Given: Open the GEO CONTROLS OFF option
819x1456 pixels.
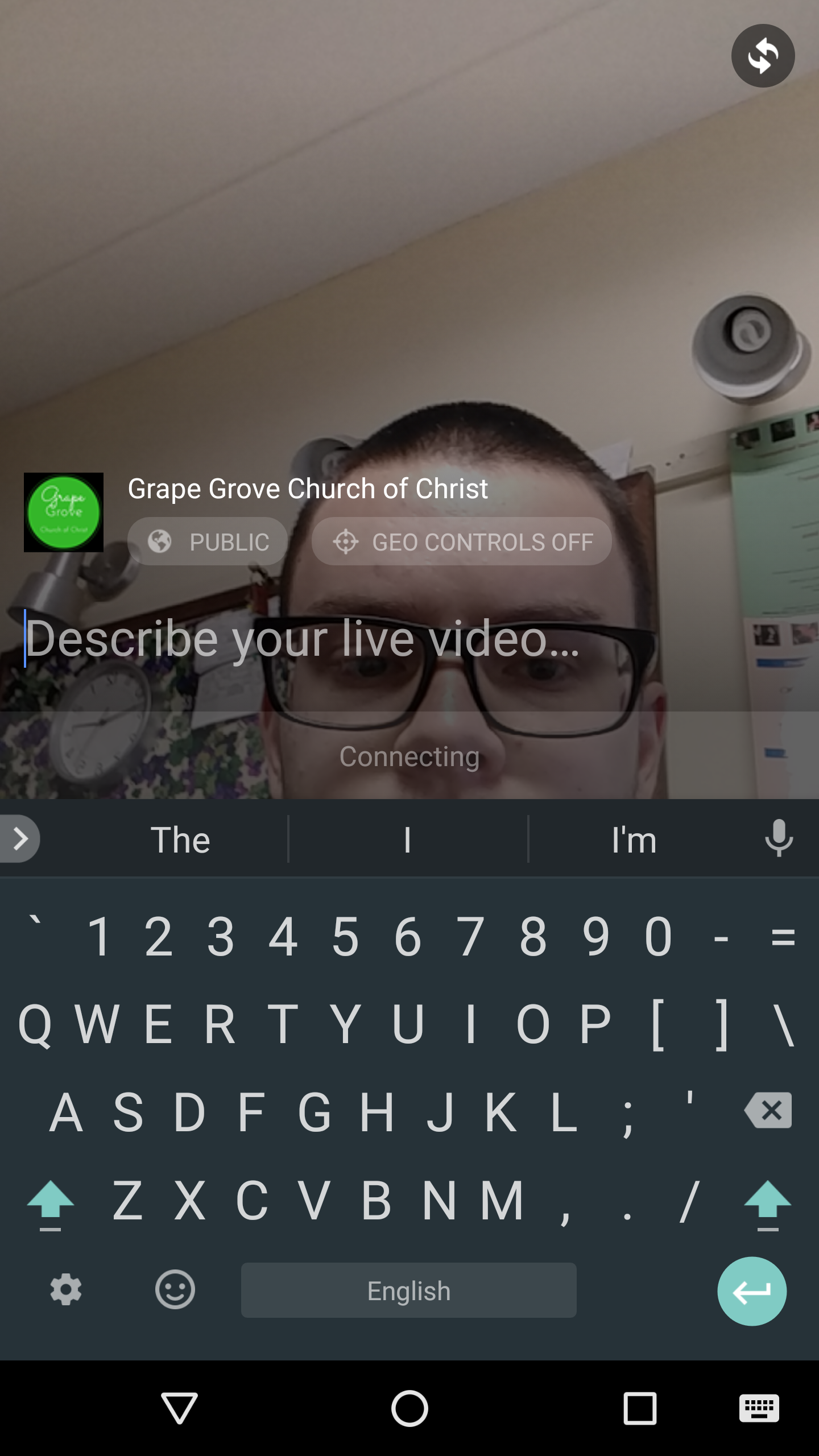Looking at the screenshot, I should click(462, 541).
